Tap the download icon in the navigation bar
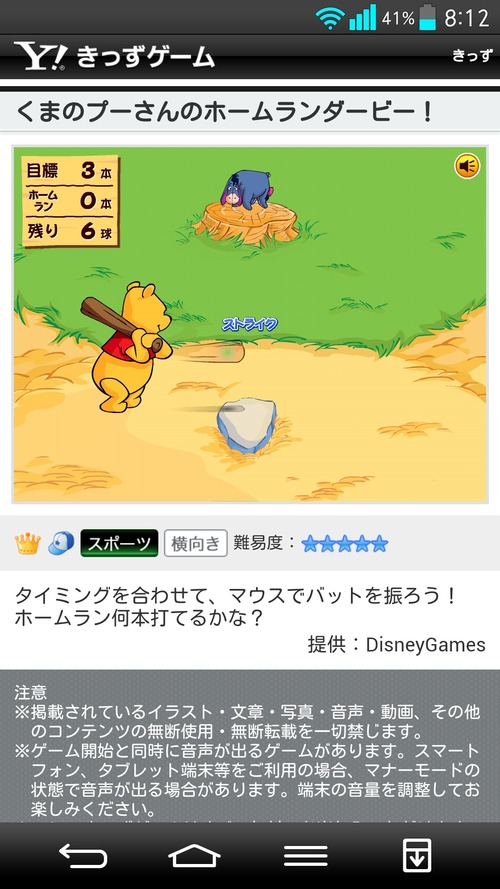 click(x=417, y=856)
